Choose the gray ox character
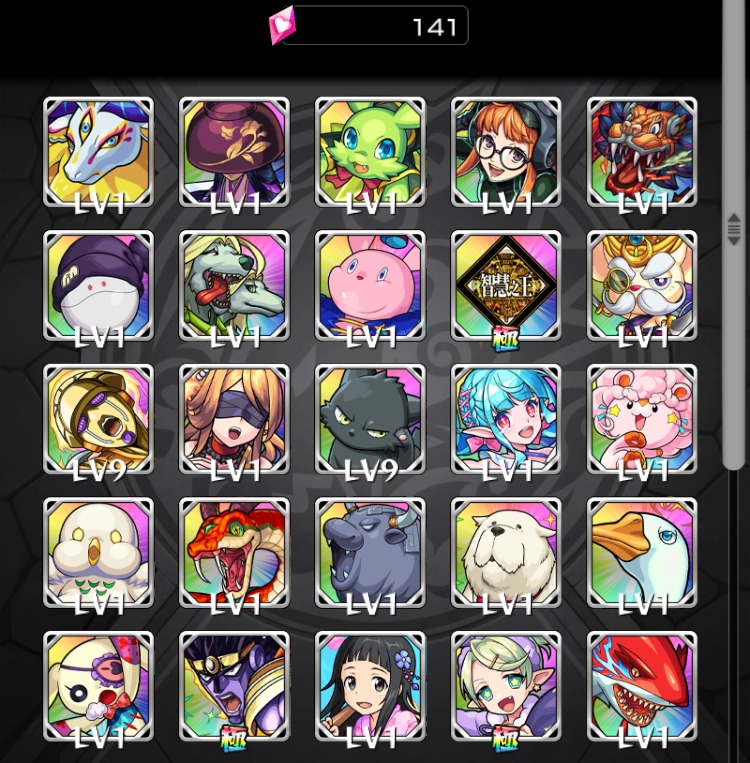Viewport: 750px width, 763px height. pyautogui.click(x=370, y=553)
